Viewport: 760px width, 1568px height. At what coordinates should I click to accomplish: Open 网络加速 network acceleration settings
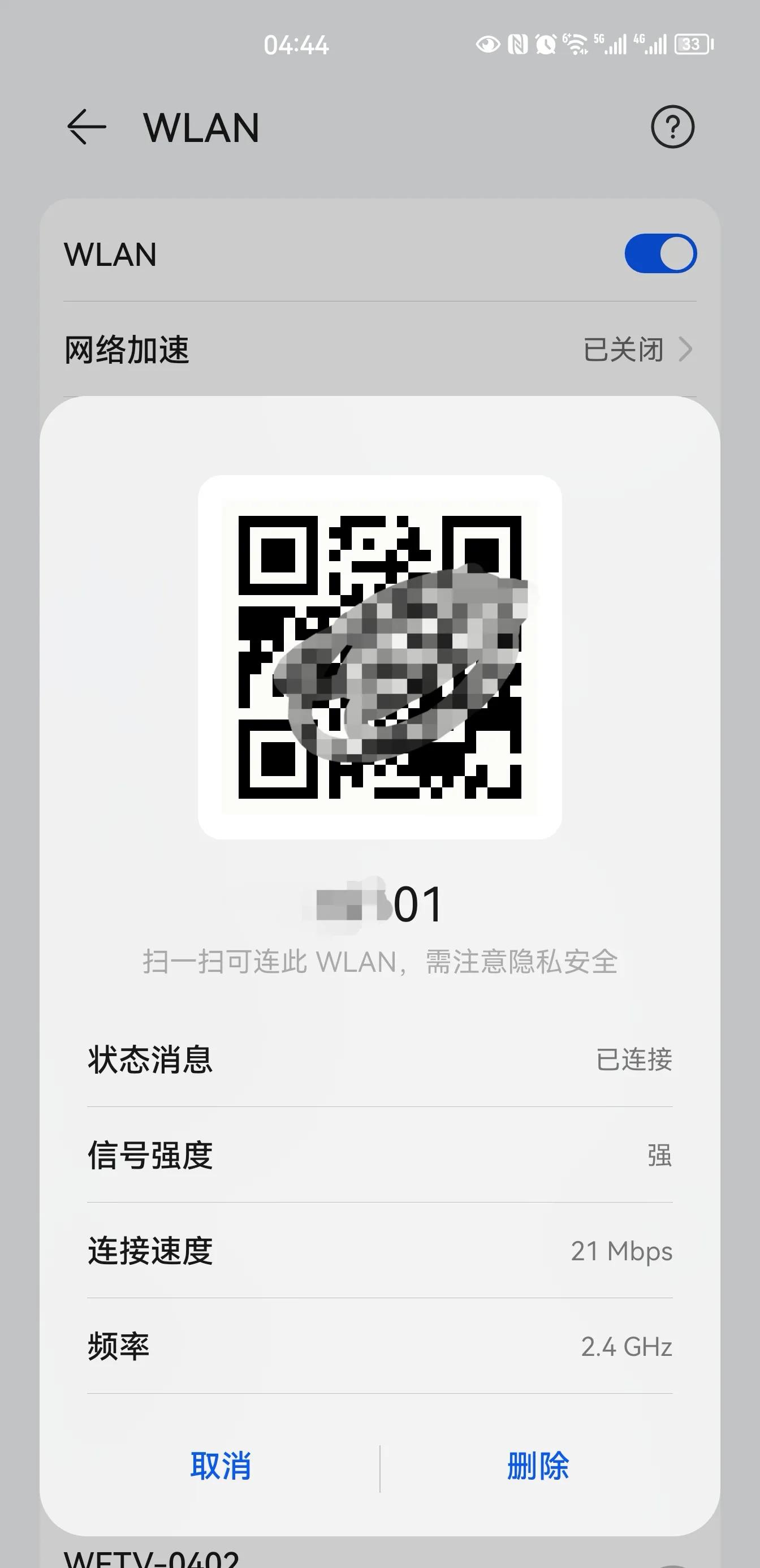point(379,350)
